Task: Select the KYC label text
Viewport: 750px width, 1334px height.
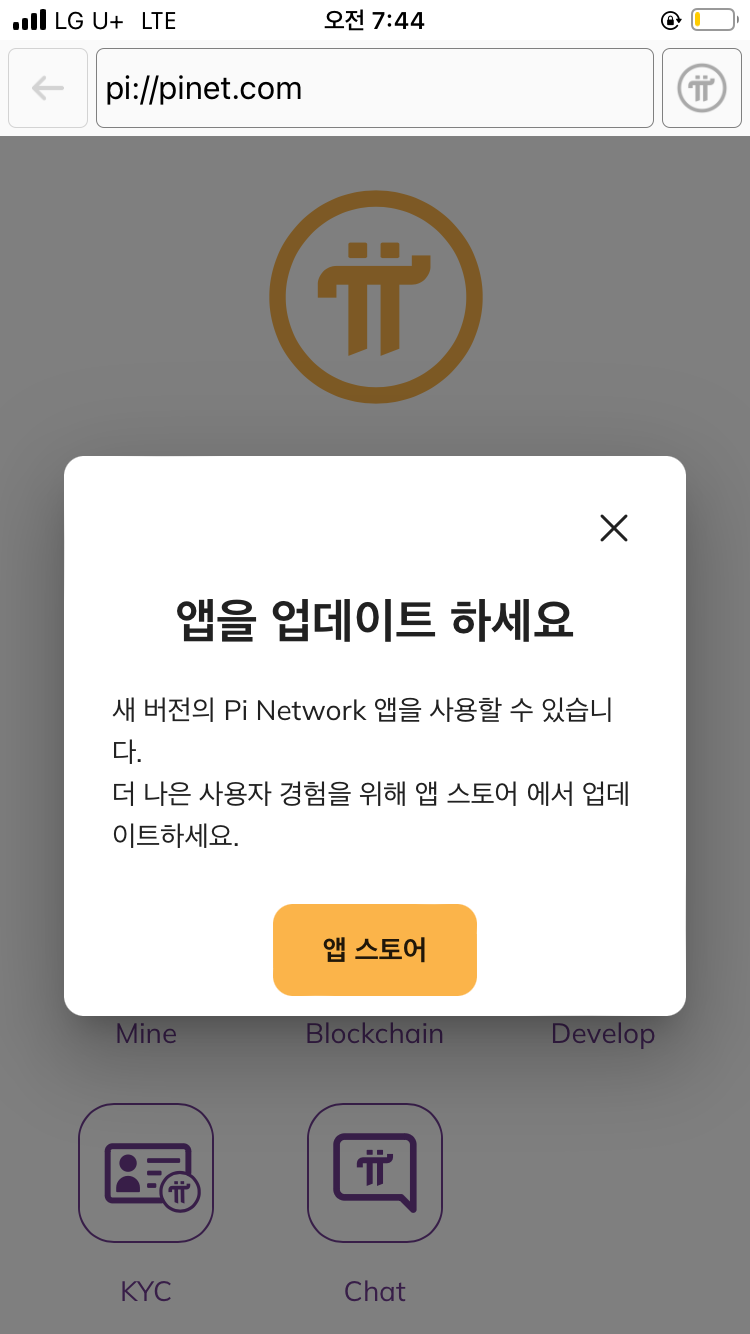Action: point(146,1290)
